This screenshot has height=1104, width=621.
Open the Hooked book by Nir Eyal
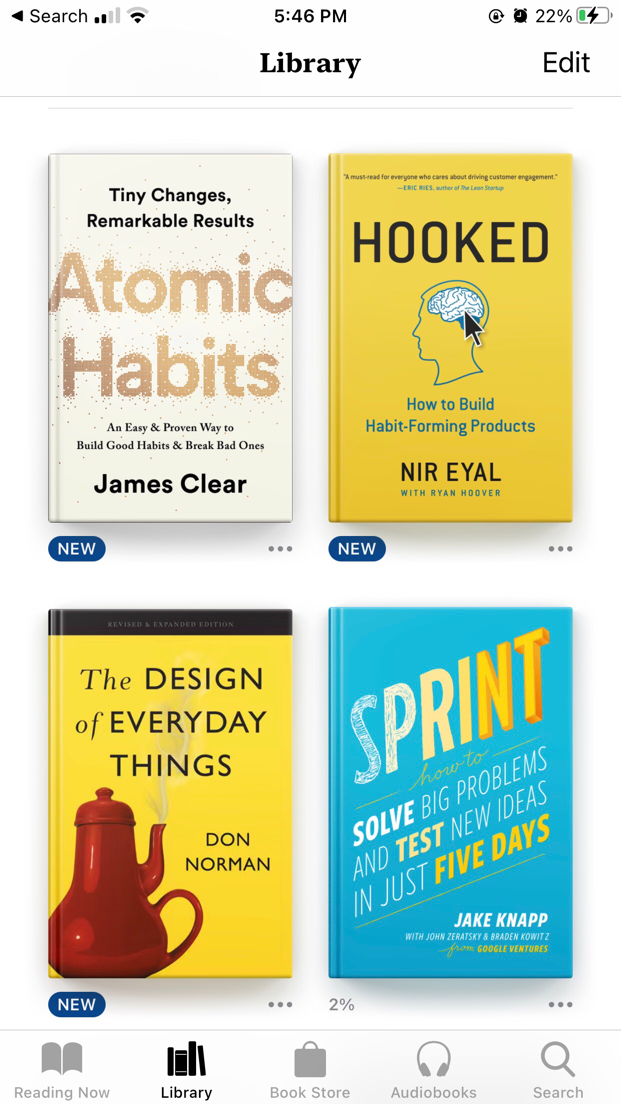point(451,338)
